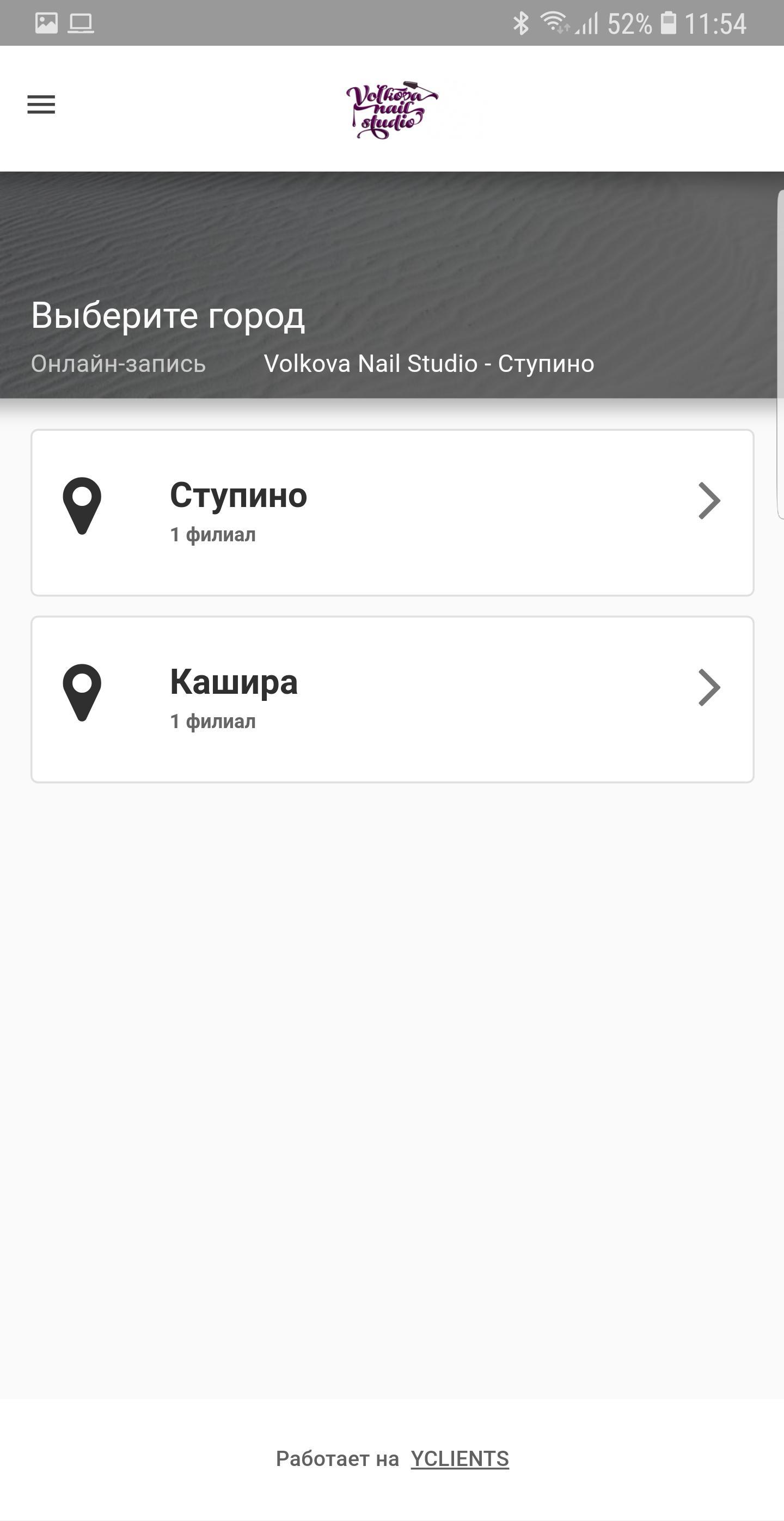
Task: Click the Volkova Nail Studio logo
Action: [392, 109]
